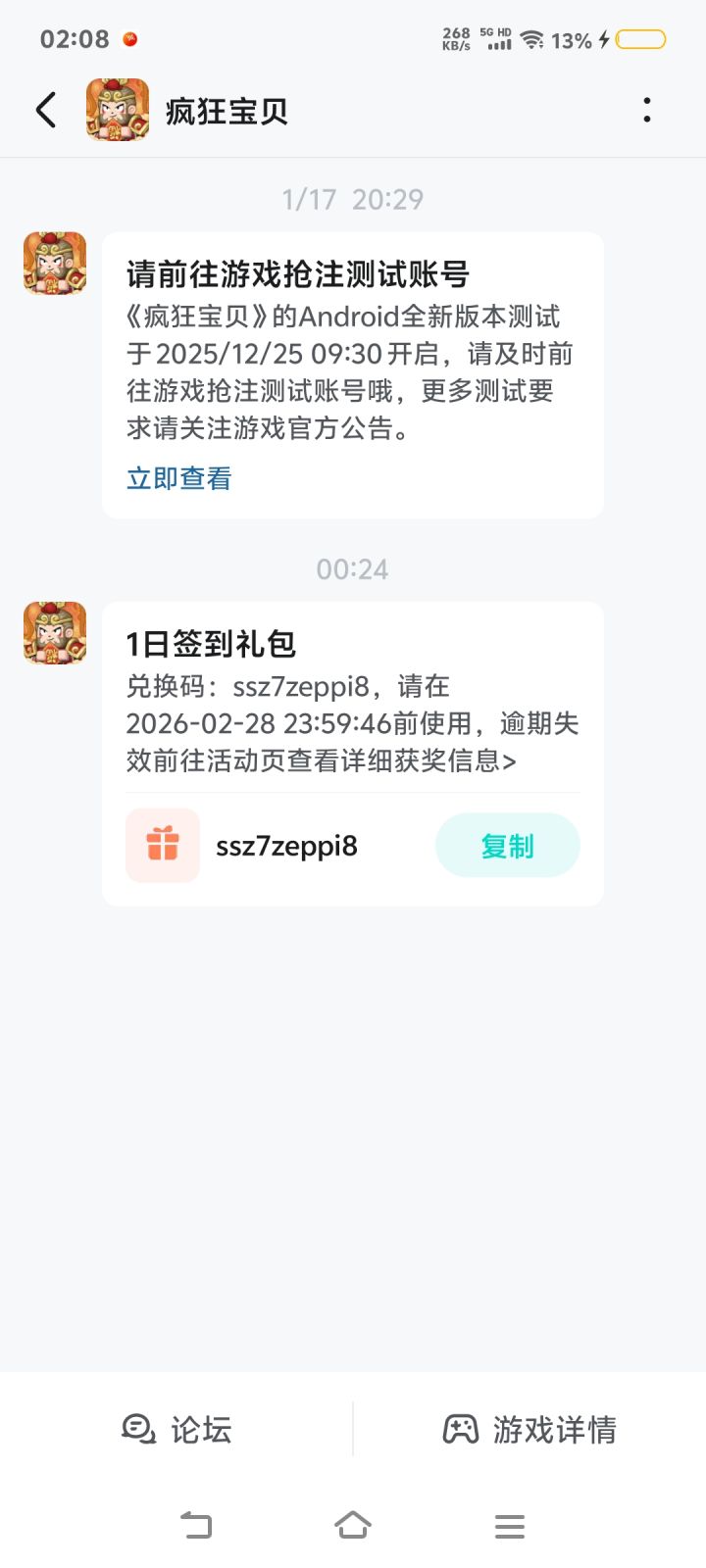Tap the game controller icon for 游戏详情
The image size is (706, 1568).
(x=463, y=1430)
